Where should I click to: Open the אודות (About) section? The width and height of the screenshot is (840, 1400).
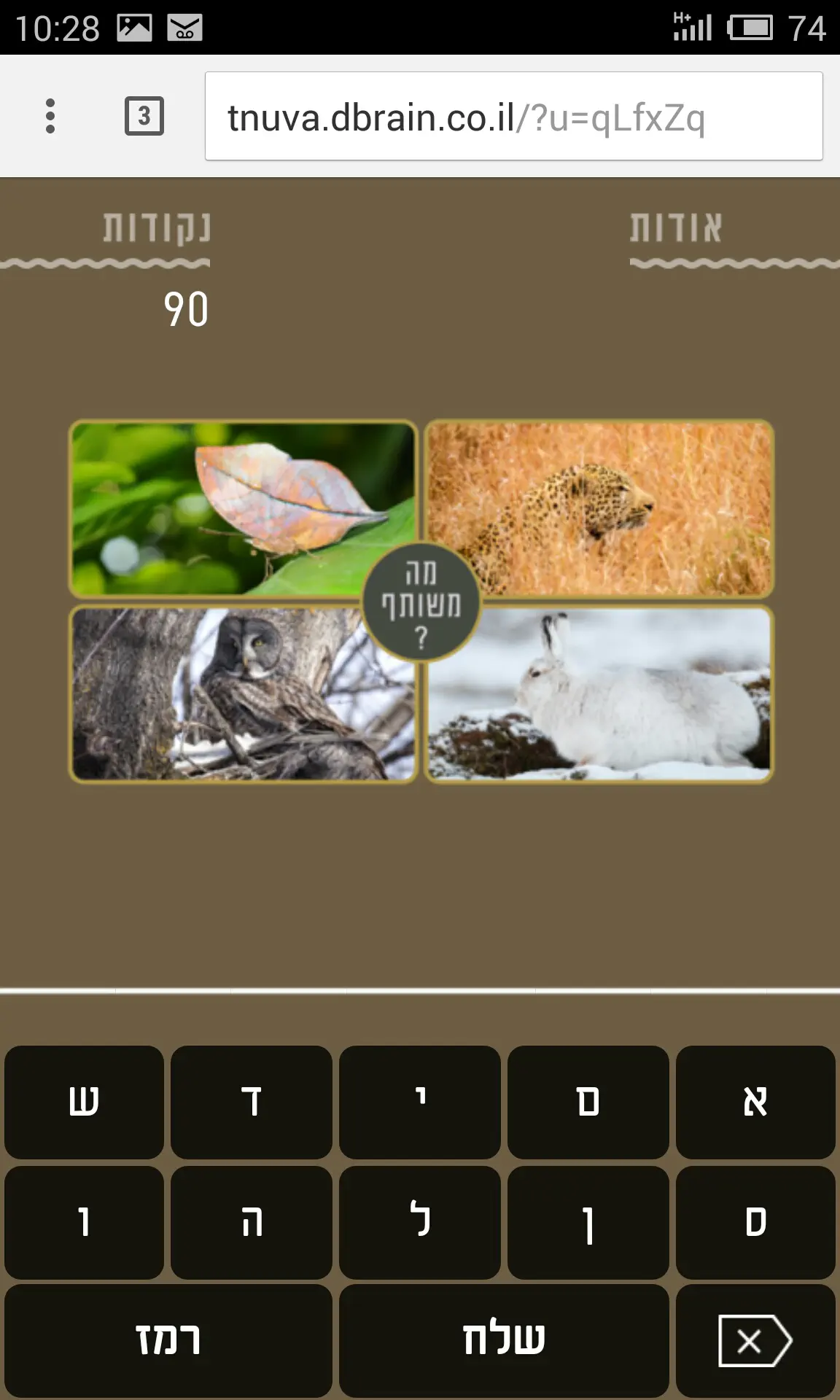click(676, 229)
